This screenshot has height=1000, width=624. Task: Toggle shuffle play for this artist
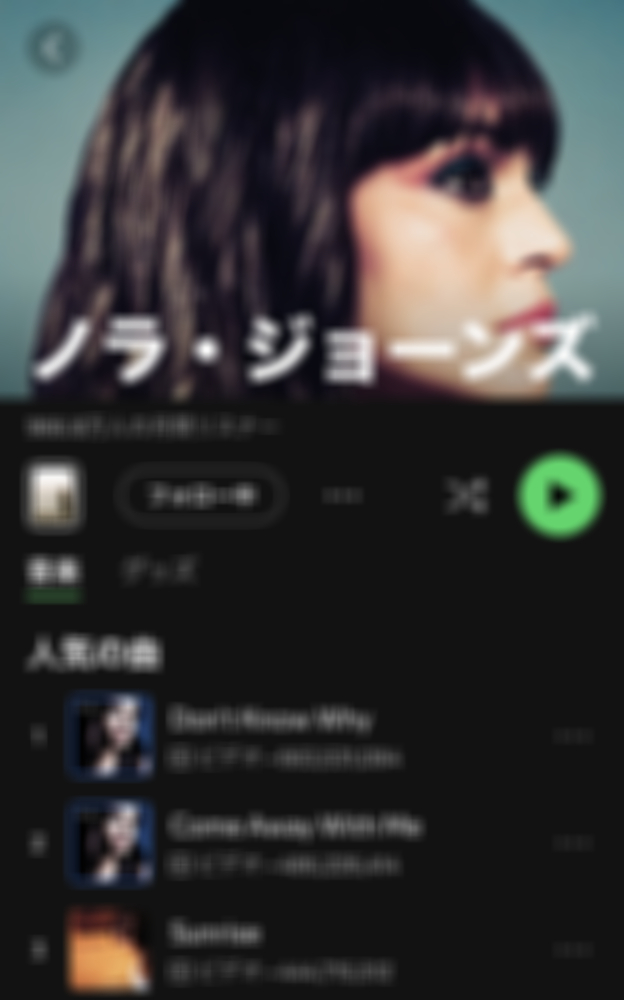[466, 495]
